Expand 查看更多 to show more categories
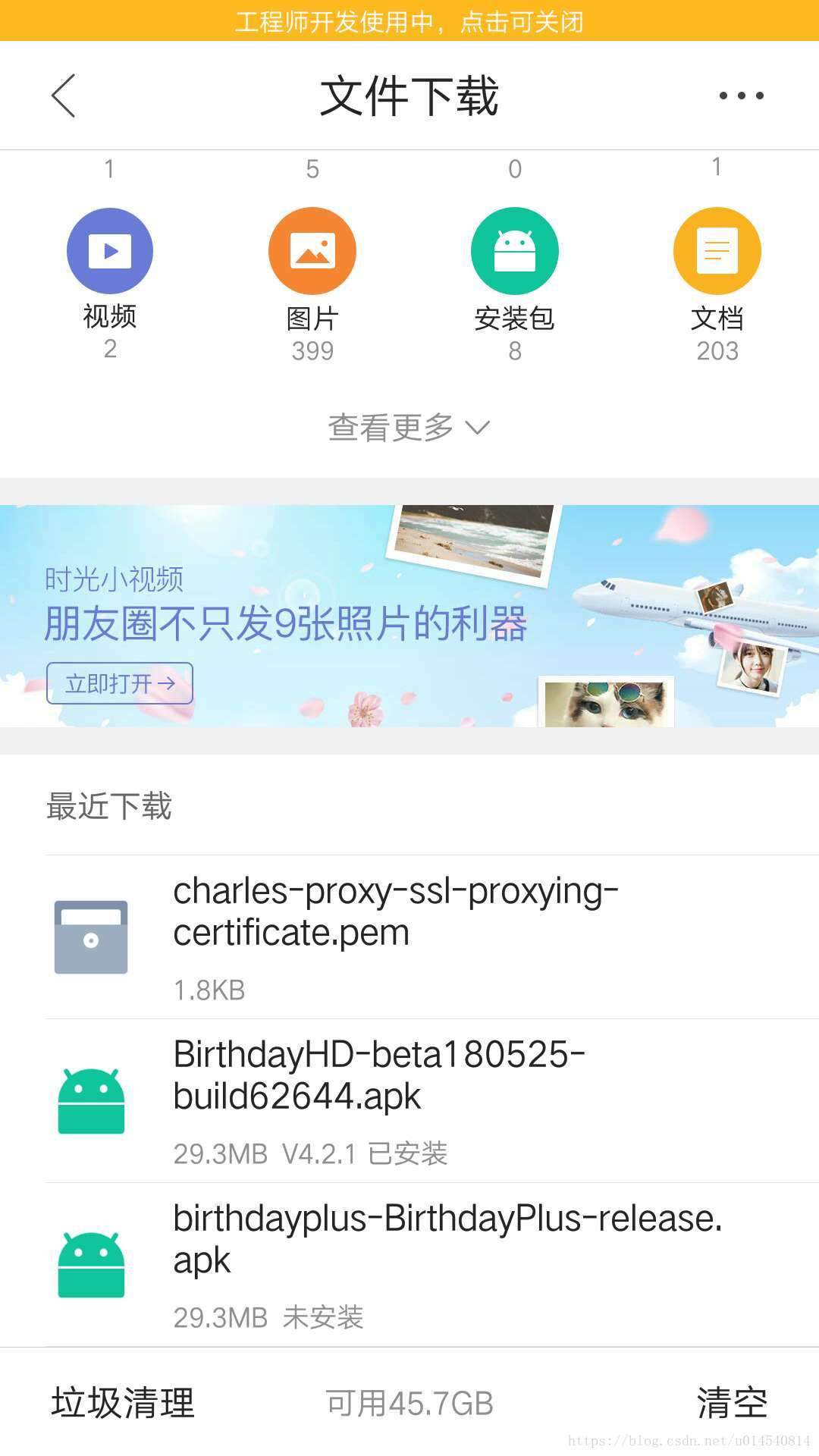 pyautogui.click(x=409, y=428)
